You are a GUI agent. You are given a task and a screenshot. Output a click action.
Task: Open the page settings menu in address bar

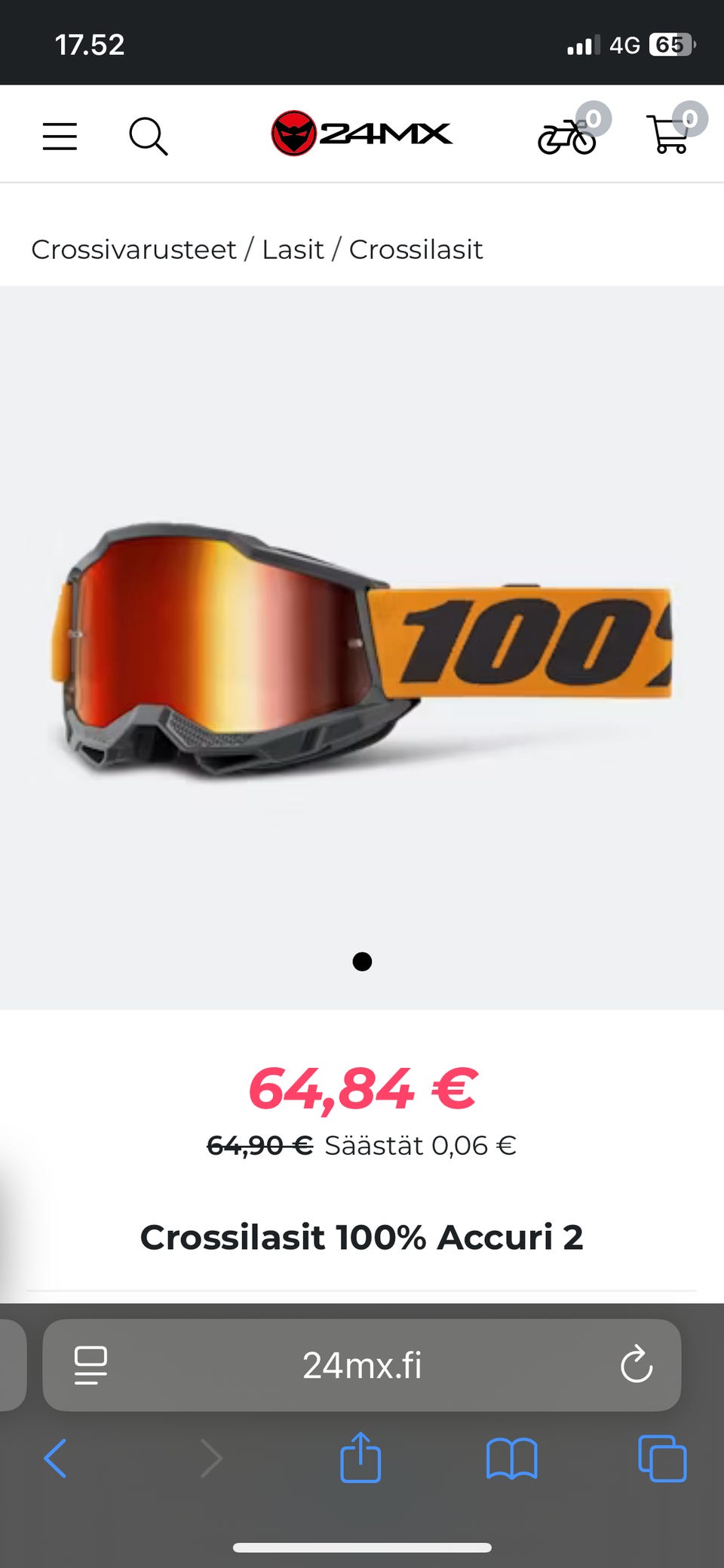click(90, 1365)
